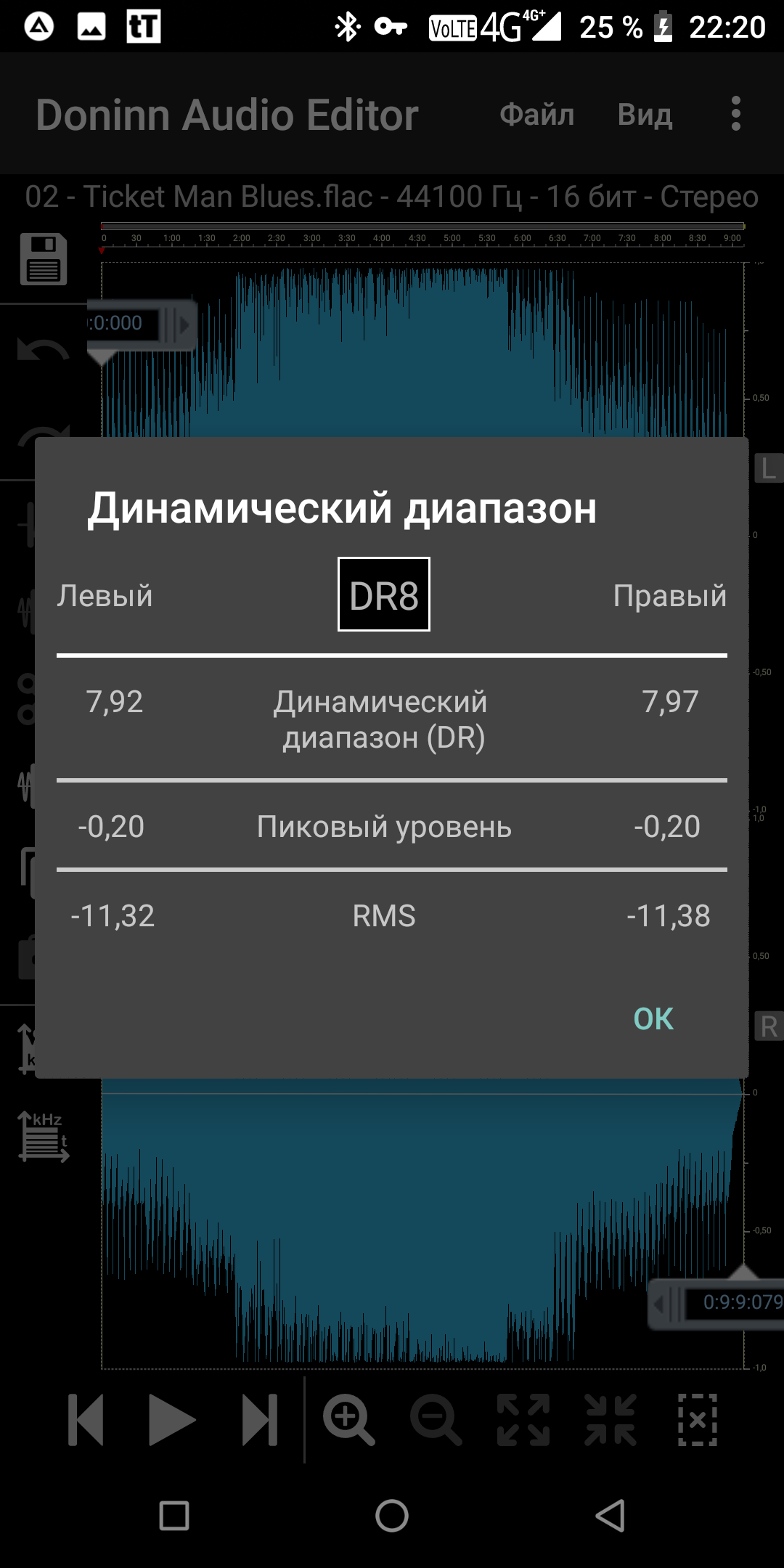Start playback with the play button

tap(172, 1419)
